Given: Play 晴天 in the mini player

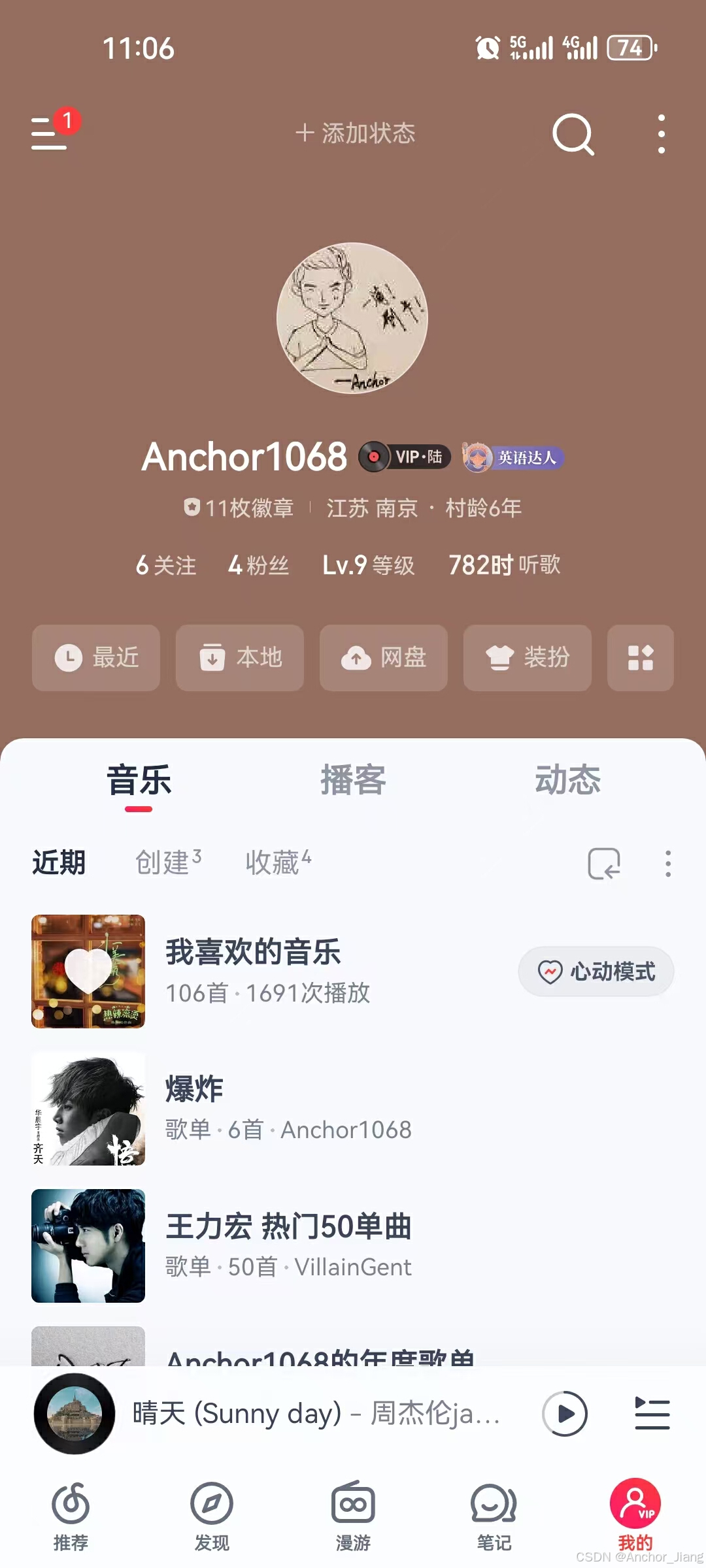Looking at the screenshot, I should [x=565, y=1414].
